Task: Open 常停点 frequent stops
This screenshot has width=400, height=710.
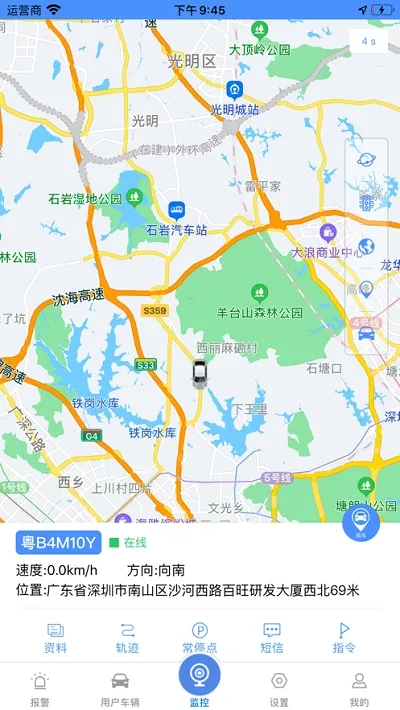Action: click(x=200, y=638)
